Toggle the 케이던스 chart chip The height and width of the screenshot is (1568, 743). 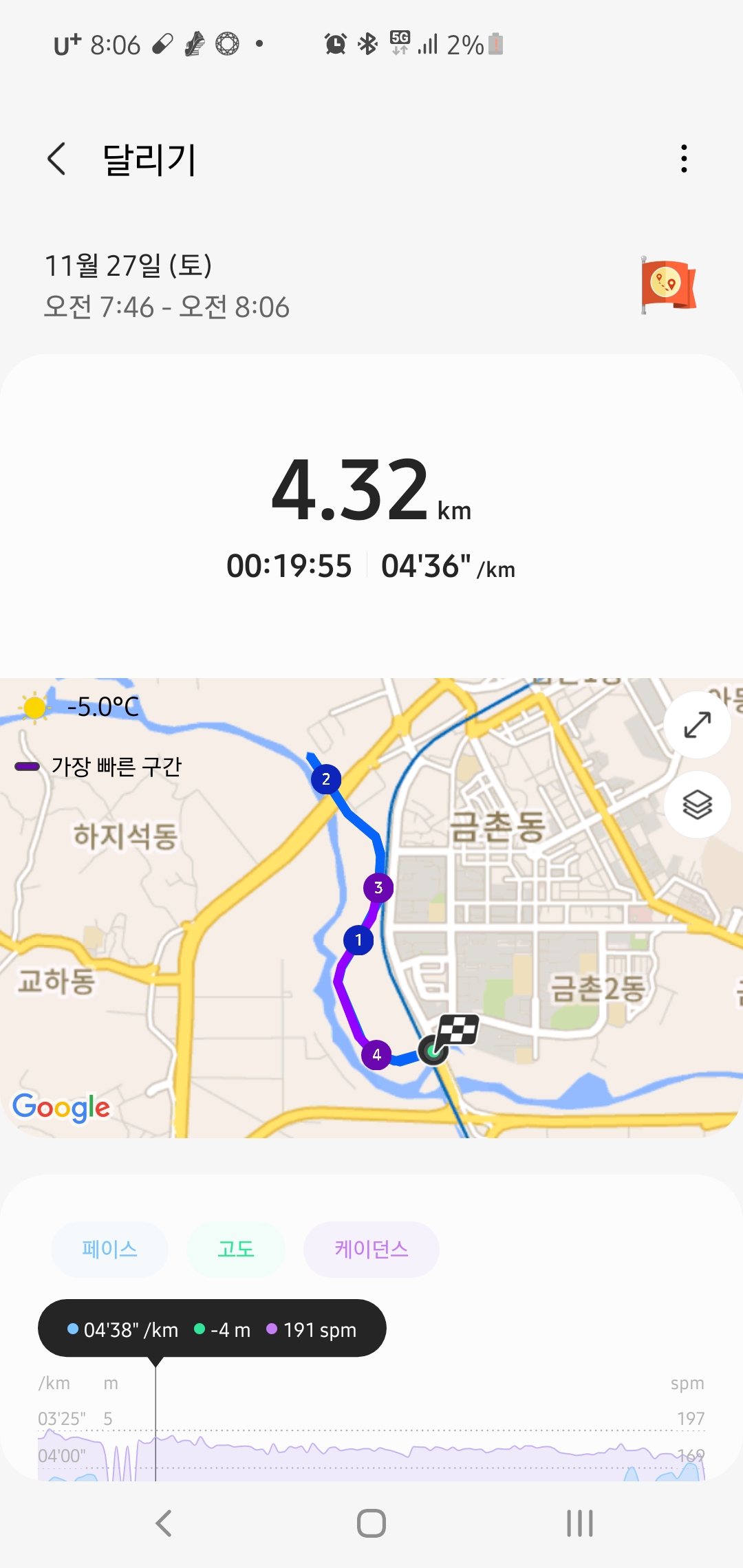coord(371,1249)
